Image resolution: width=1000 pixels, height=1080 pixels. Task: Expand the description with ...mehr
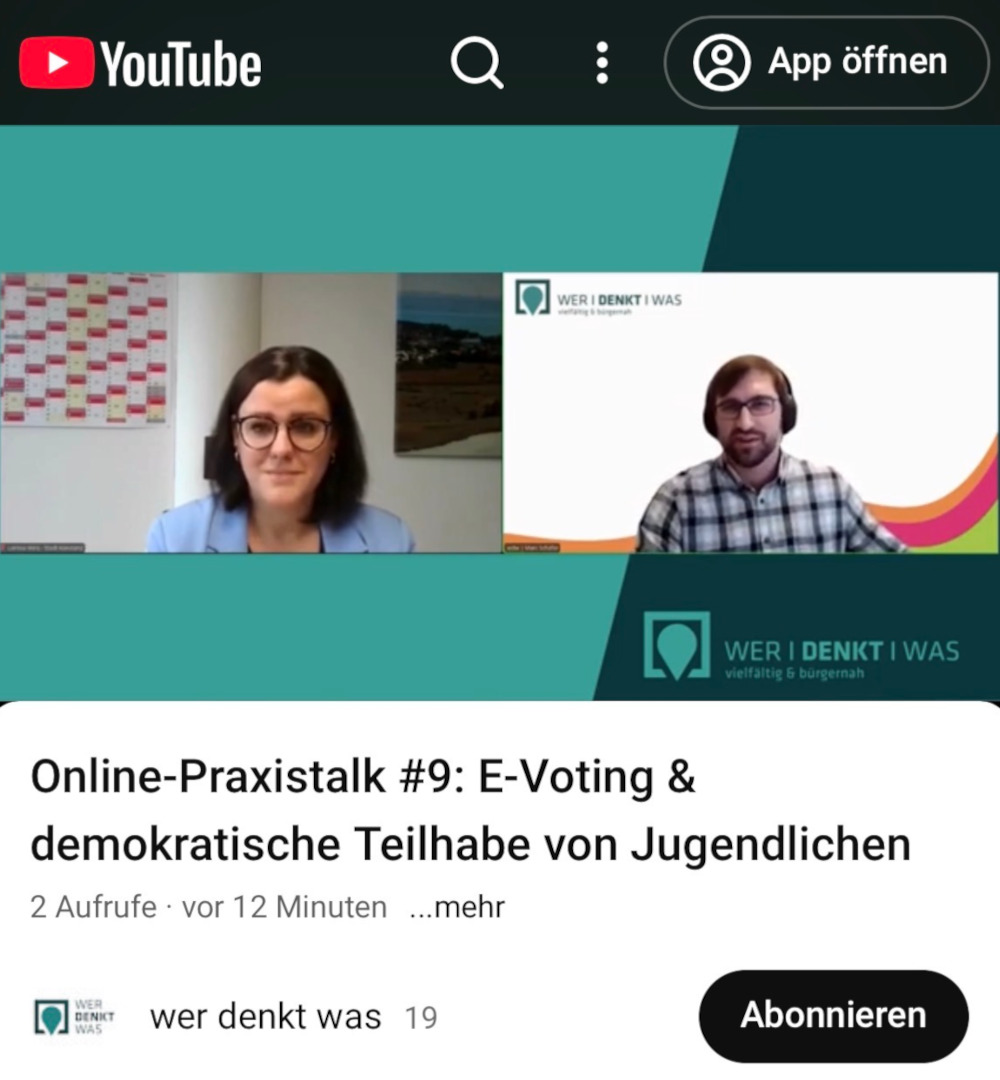click(457, 907)
